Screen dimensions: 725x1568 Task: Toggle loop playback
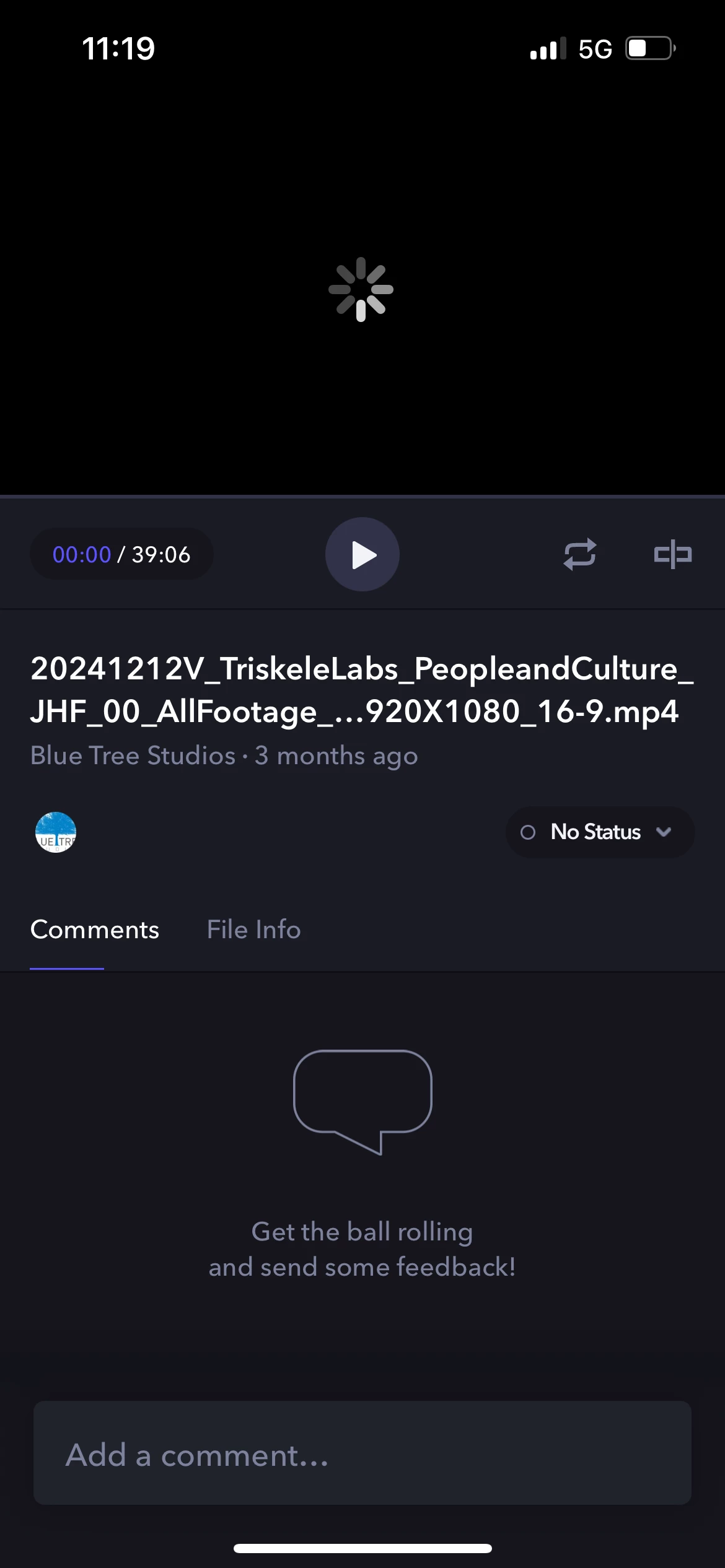coord(579,554)
